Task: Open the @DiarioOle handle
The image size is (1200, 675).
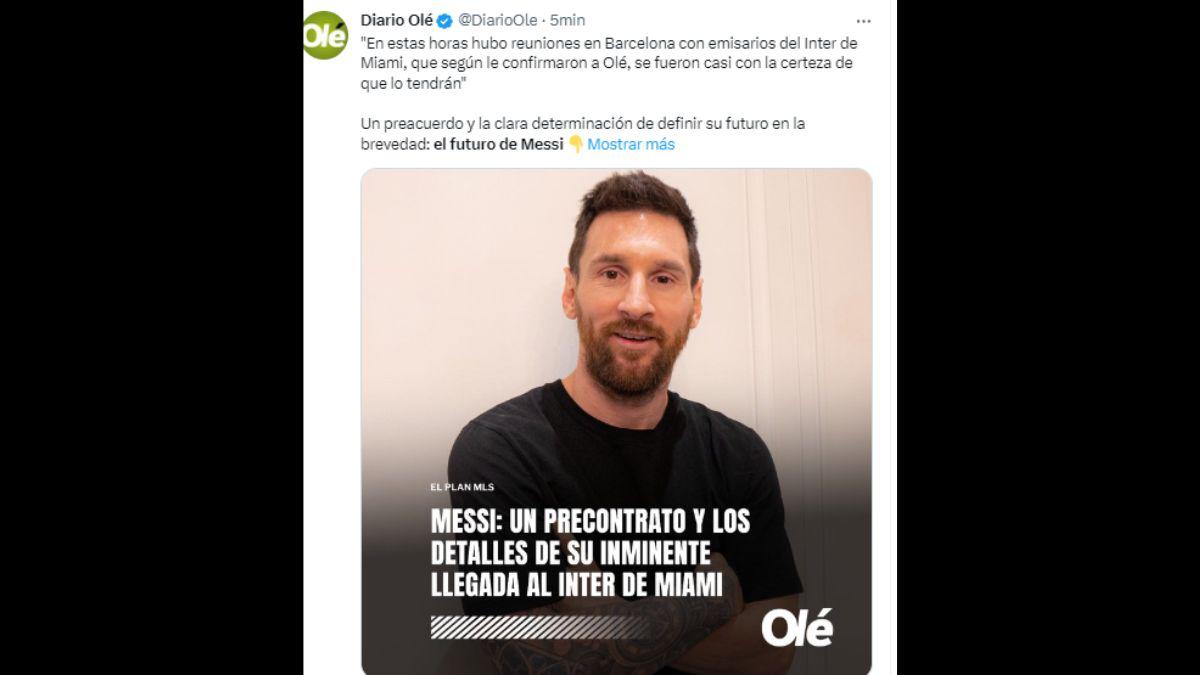Action: point(497,20)
